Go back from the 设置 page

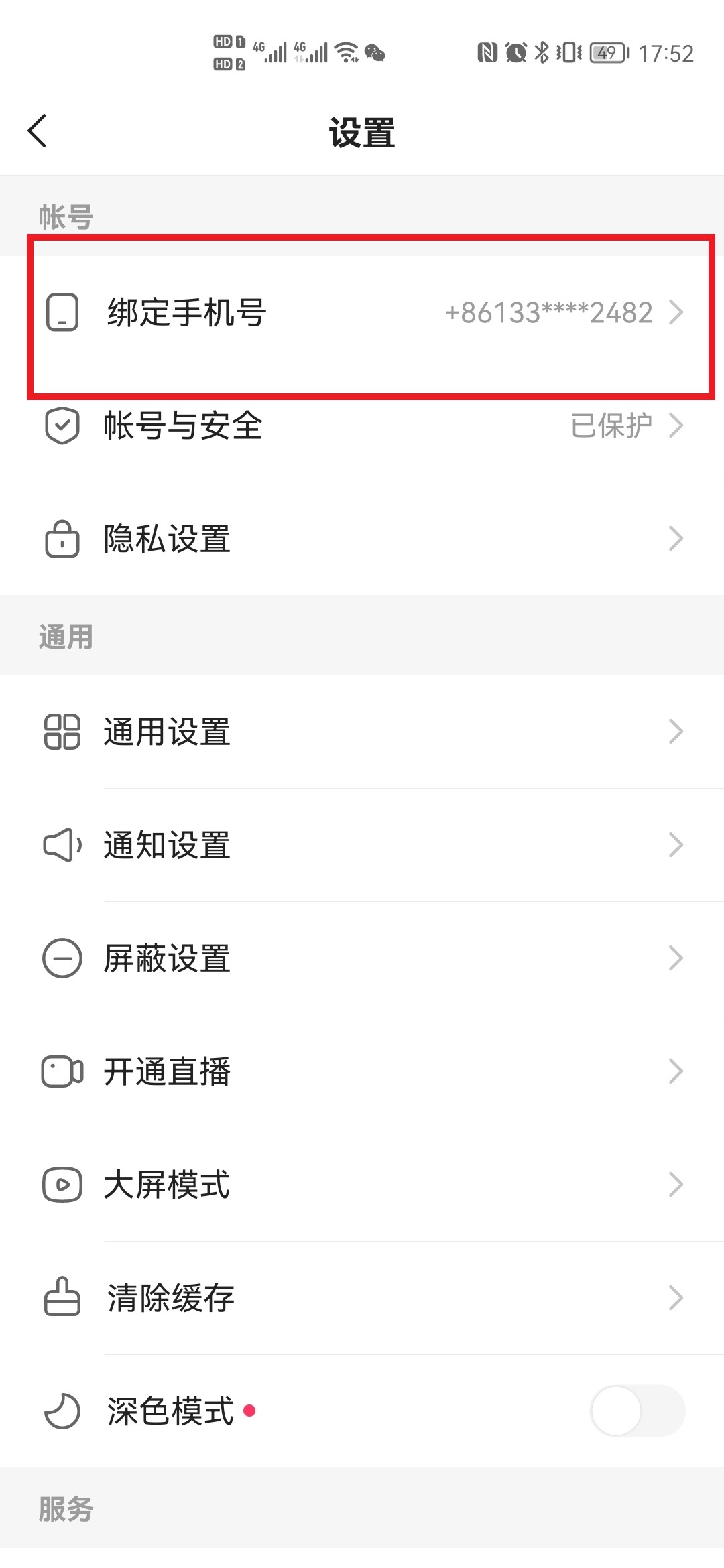pyautogui.click(x=38, y=131)
